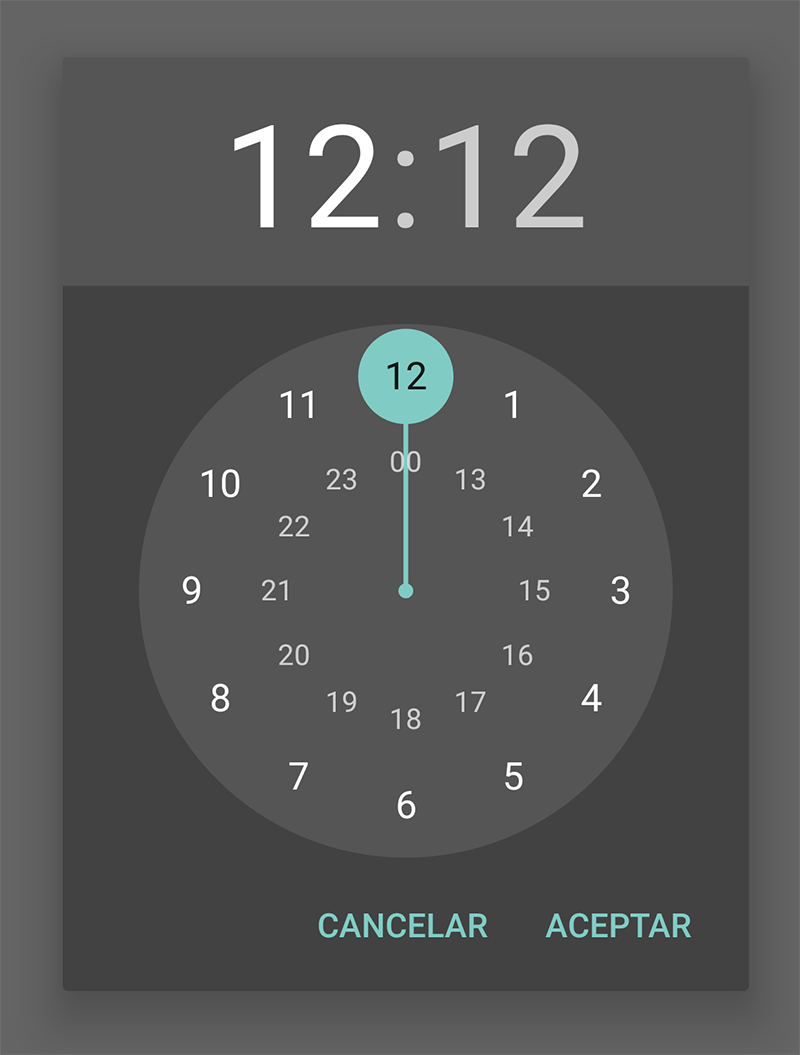
Task: Cancel the time picker with CANCELAR
Action: [x=402, y=926]
